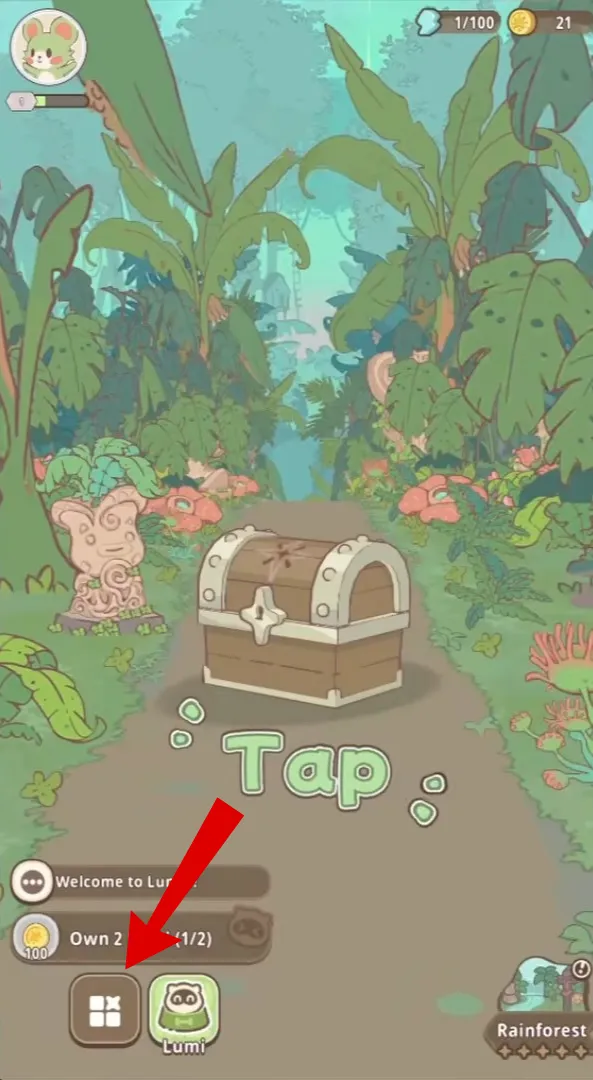Open the Lumi character button

(184, 1010)
